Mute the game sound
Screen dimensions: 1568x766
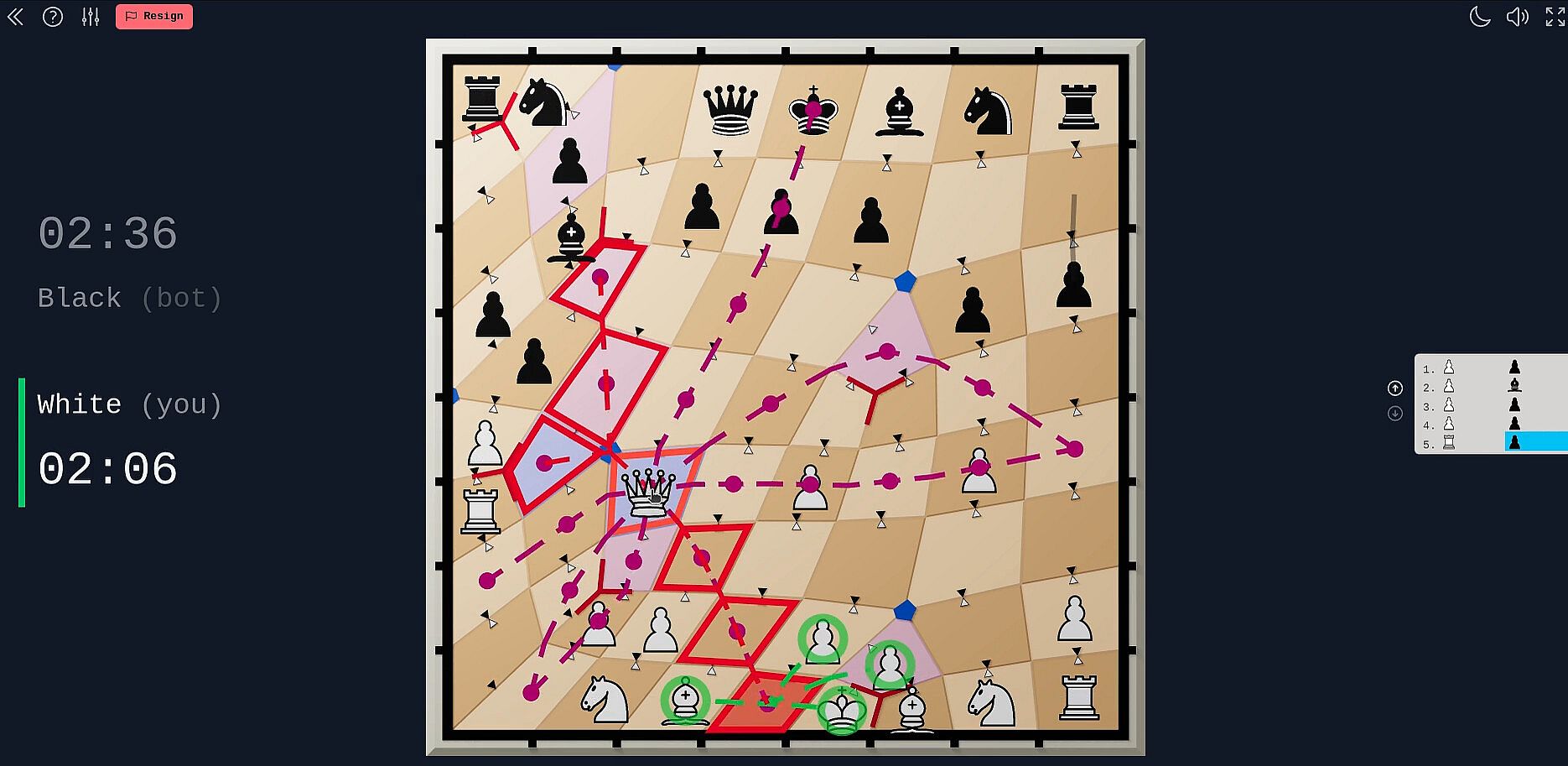point(1517,17)
